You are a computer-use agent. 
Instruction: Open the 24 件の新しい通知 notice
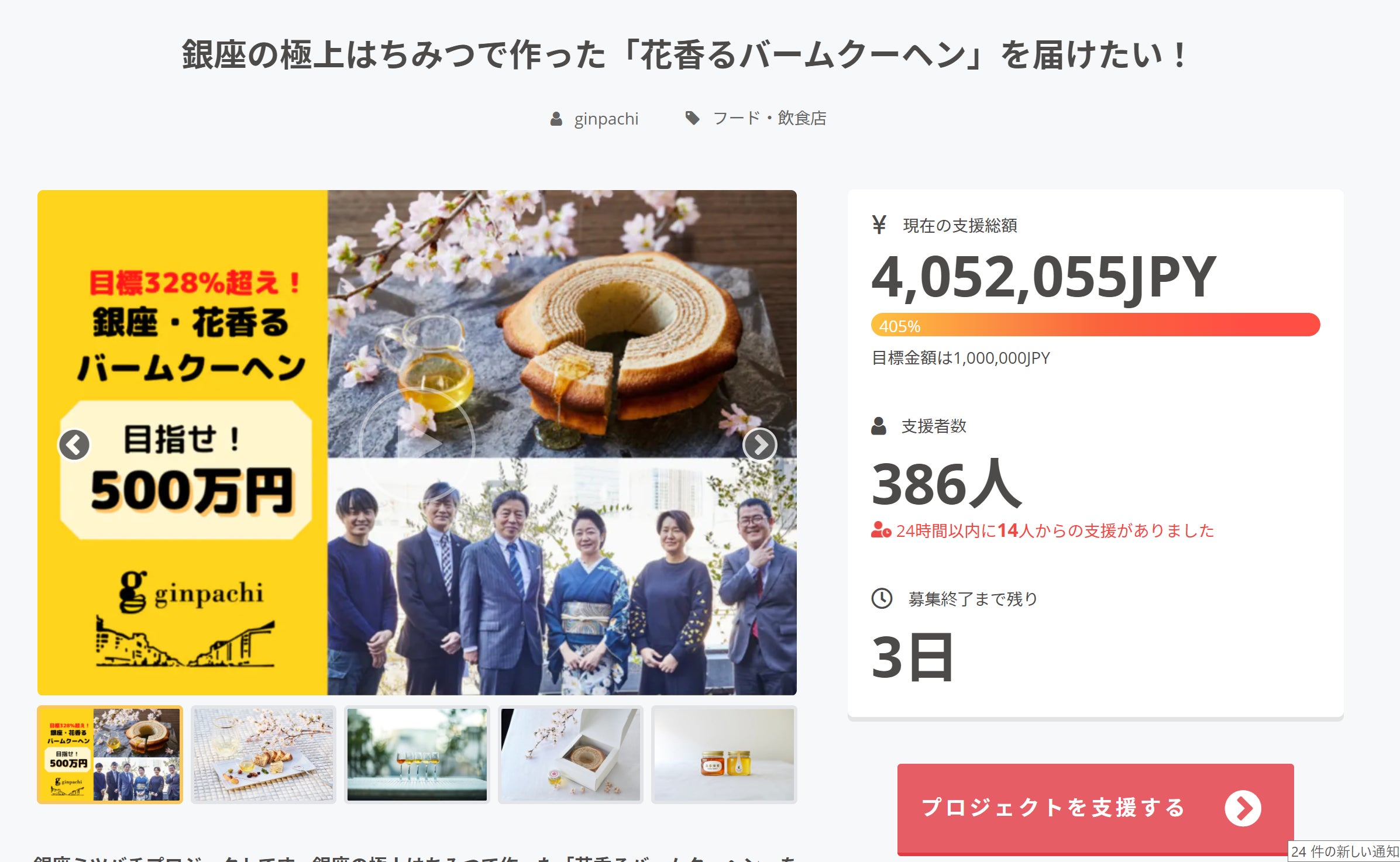1344,851
